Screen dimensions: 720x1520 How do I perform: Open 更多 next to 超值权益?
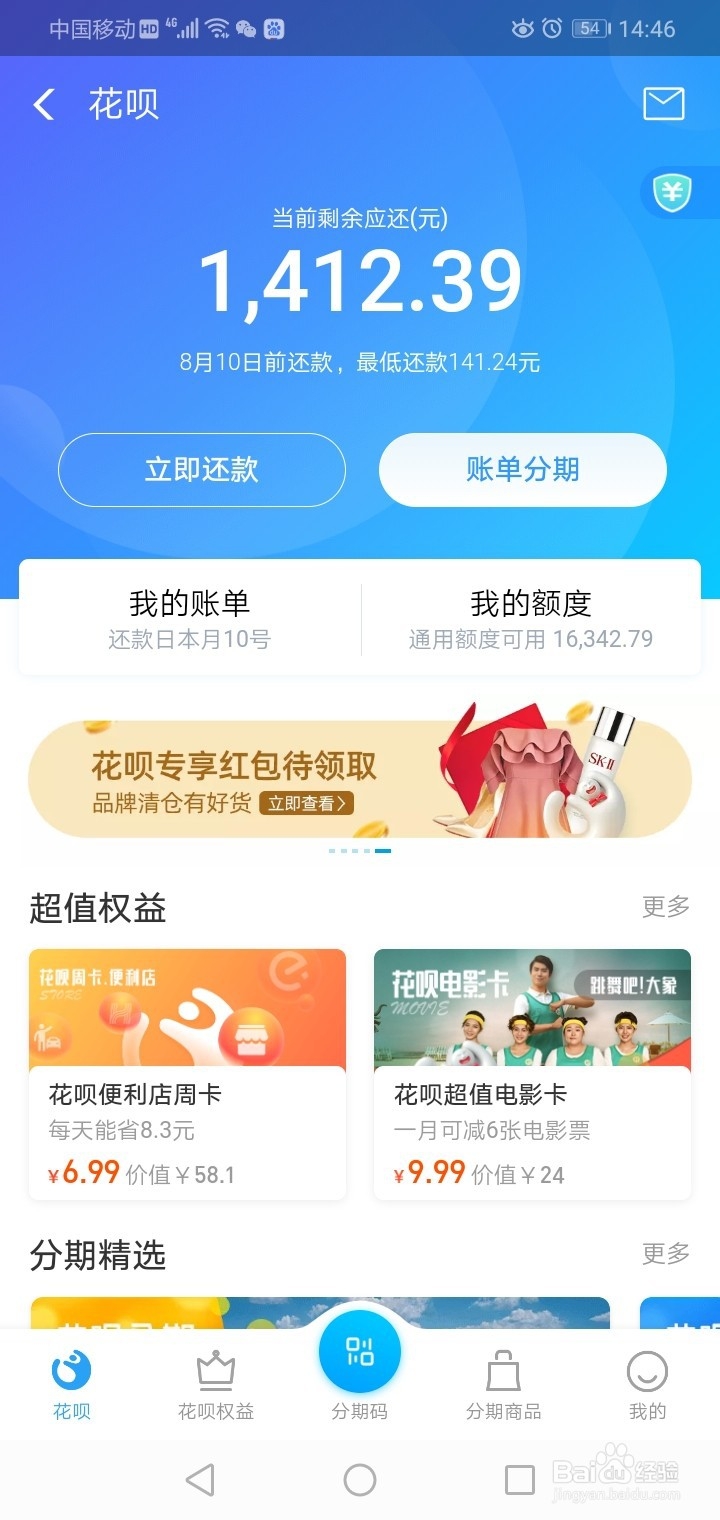pos(665,905)
